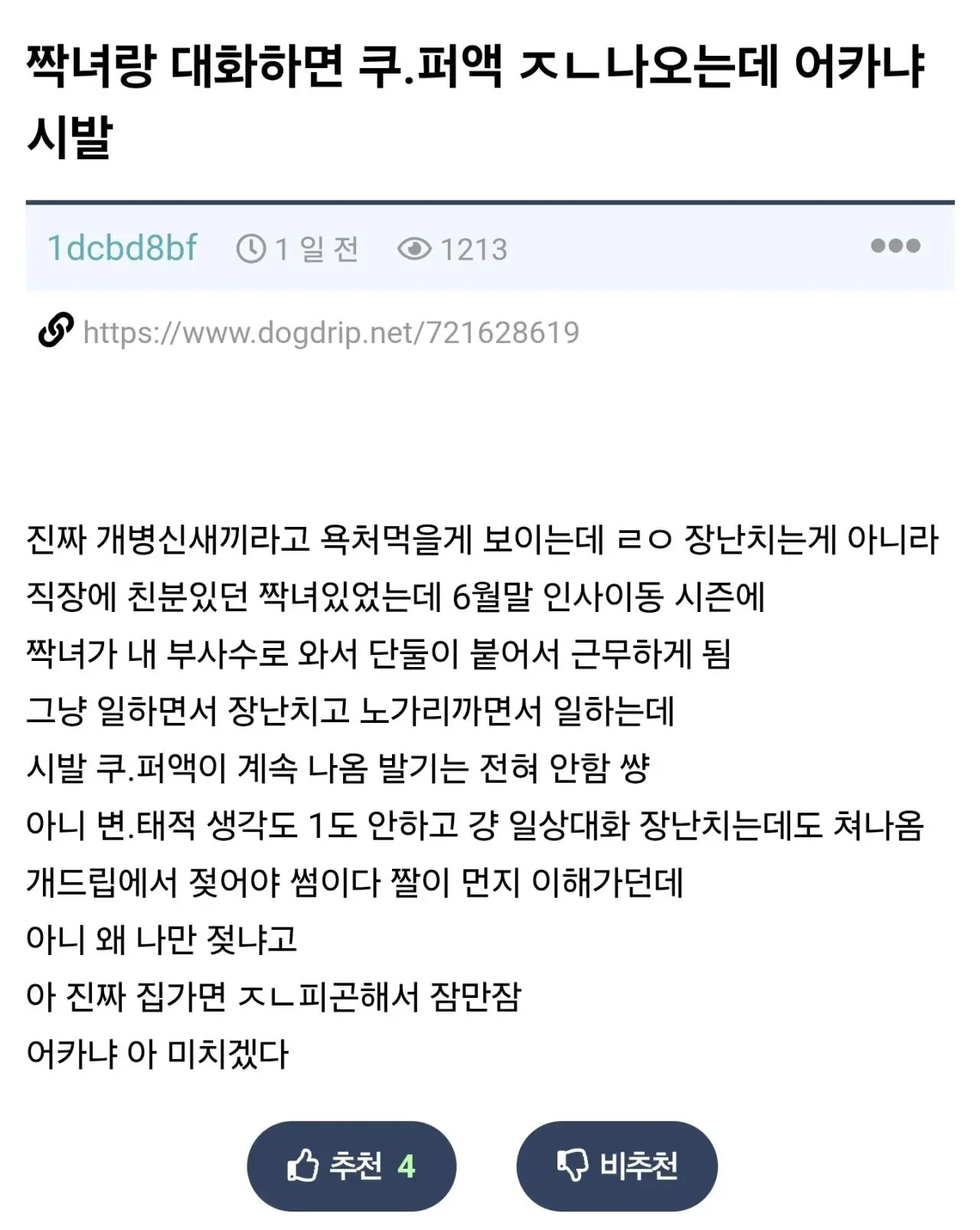Tap the 비추천 downvote button
This screenshot has width=980, height=1230.
(617, 1166)
